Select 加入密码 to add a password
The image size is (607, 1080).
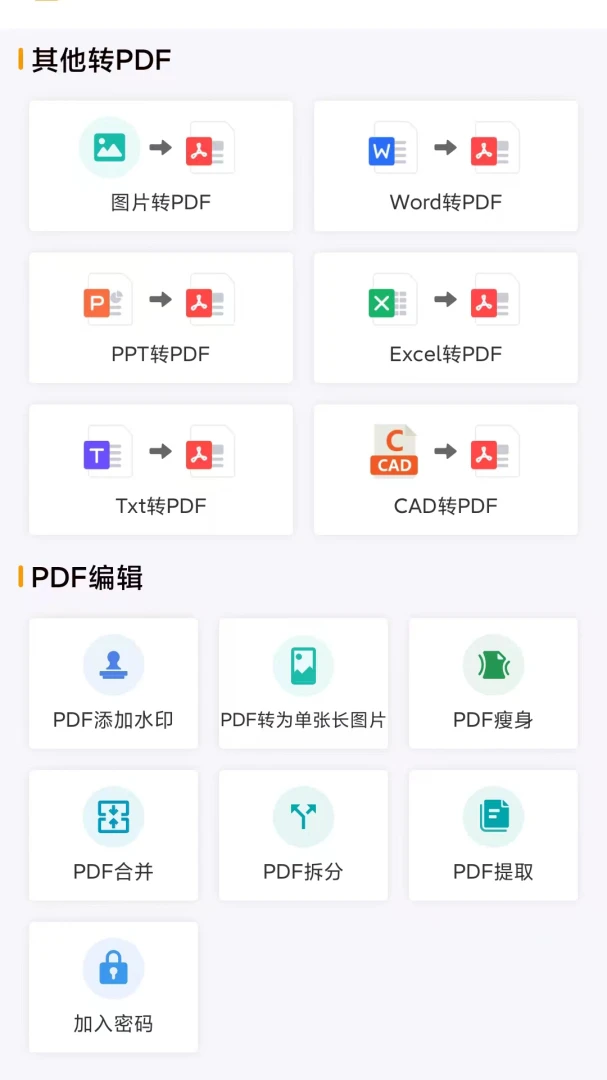click(113, 988)
